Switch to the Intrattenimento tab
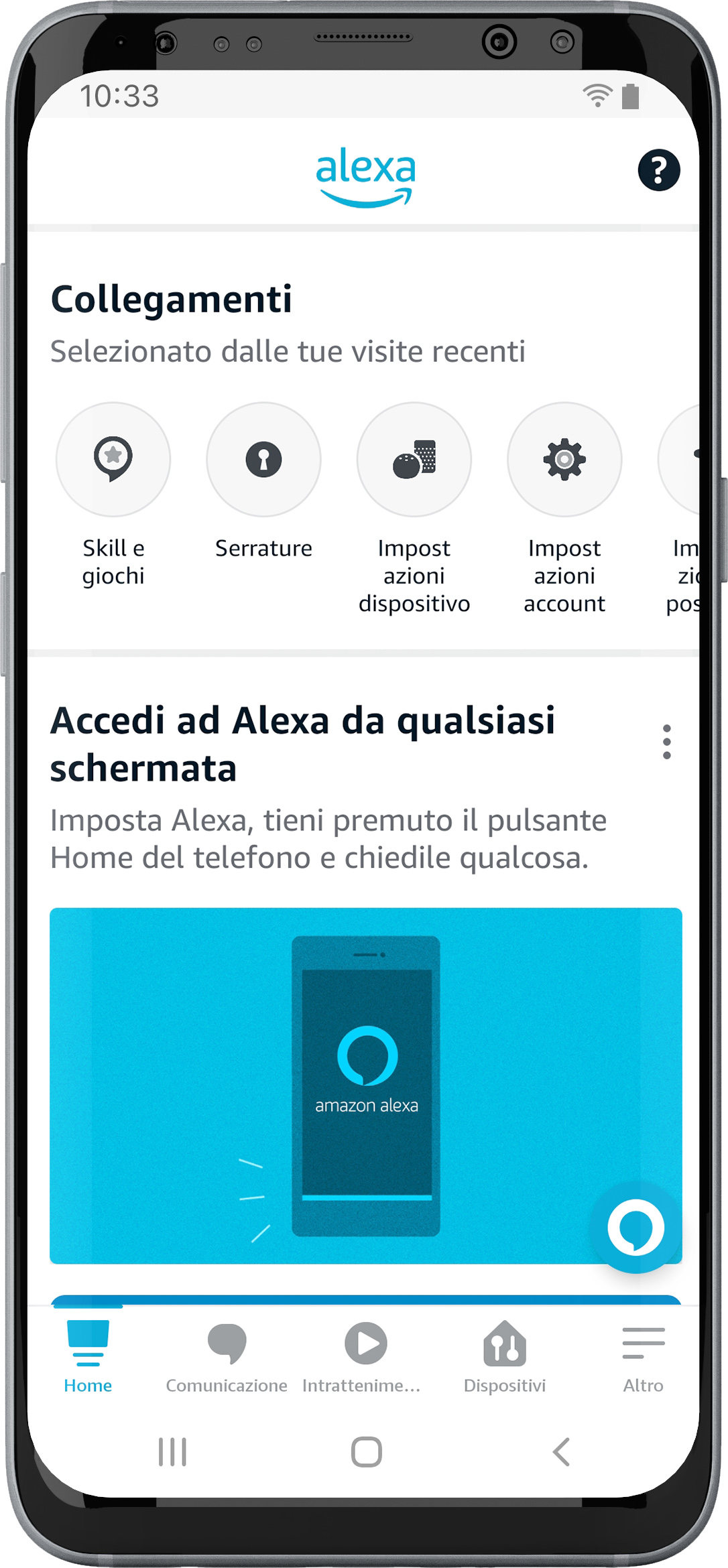Screen dimensions: 728x1568 pos(365,1356)
